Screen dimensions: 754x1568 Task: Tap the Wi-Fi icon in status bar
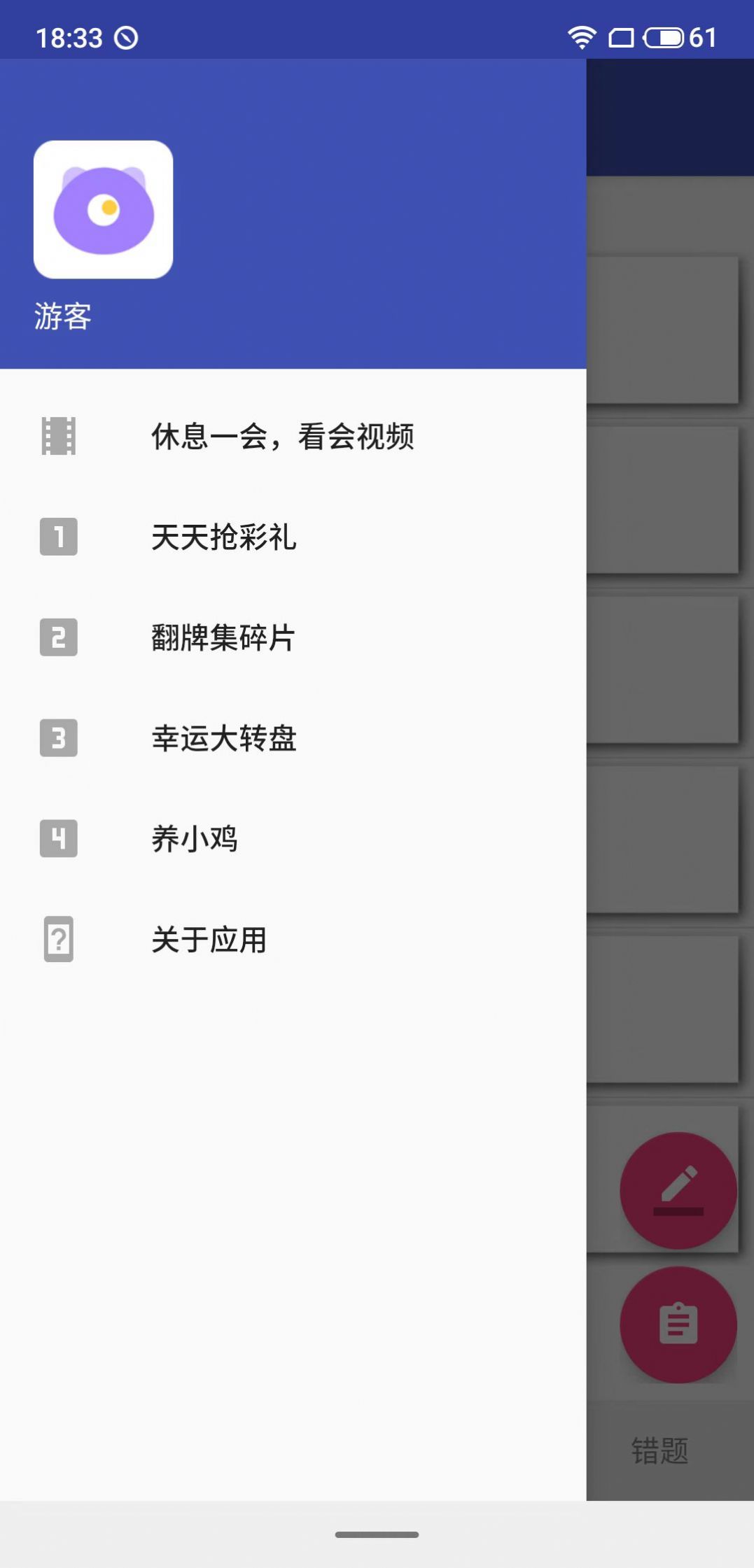[582, 38]
